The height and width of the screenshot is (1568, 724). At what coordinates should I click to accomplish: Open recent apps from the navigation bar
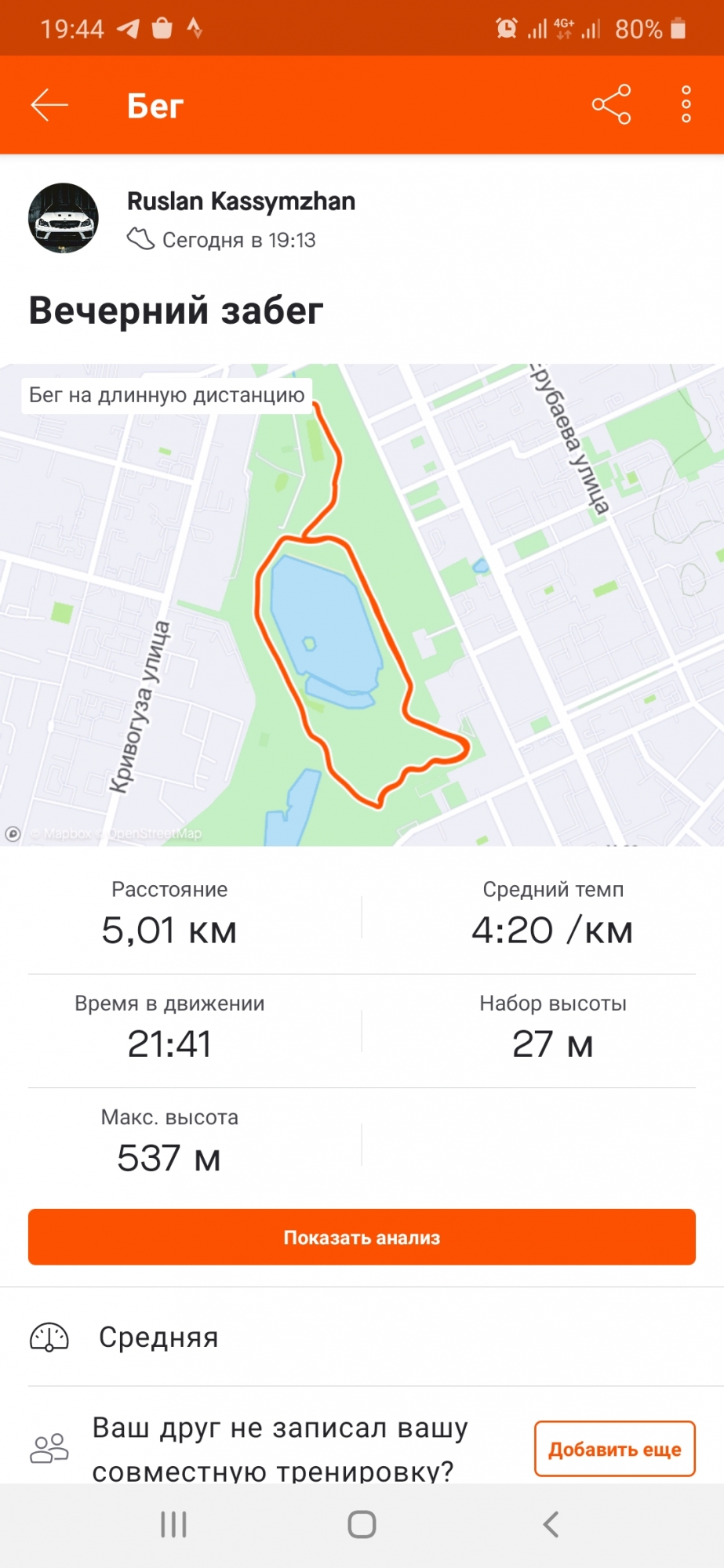pos(173,1525)
